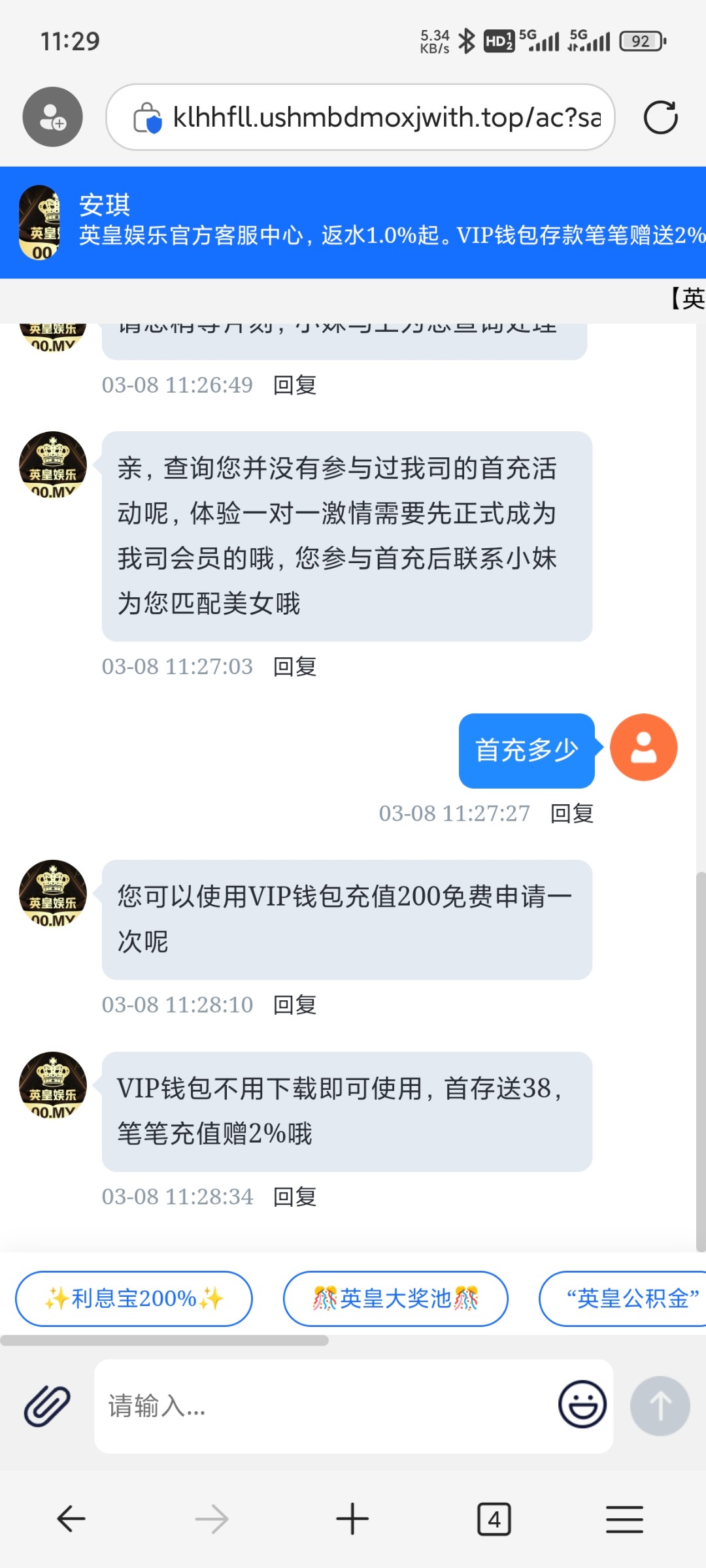Reply to the 11:28:10 message
This screenshot has height=1568, width=706.
295,1005
